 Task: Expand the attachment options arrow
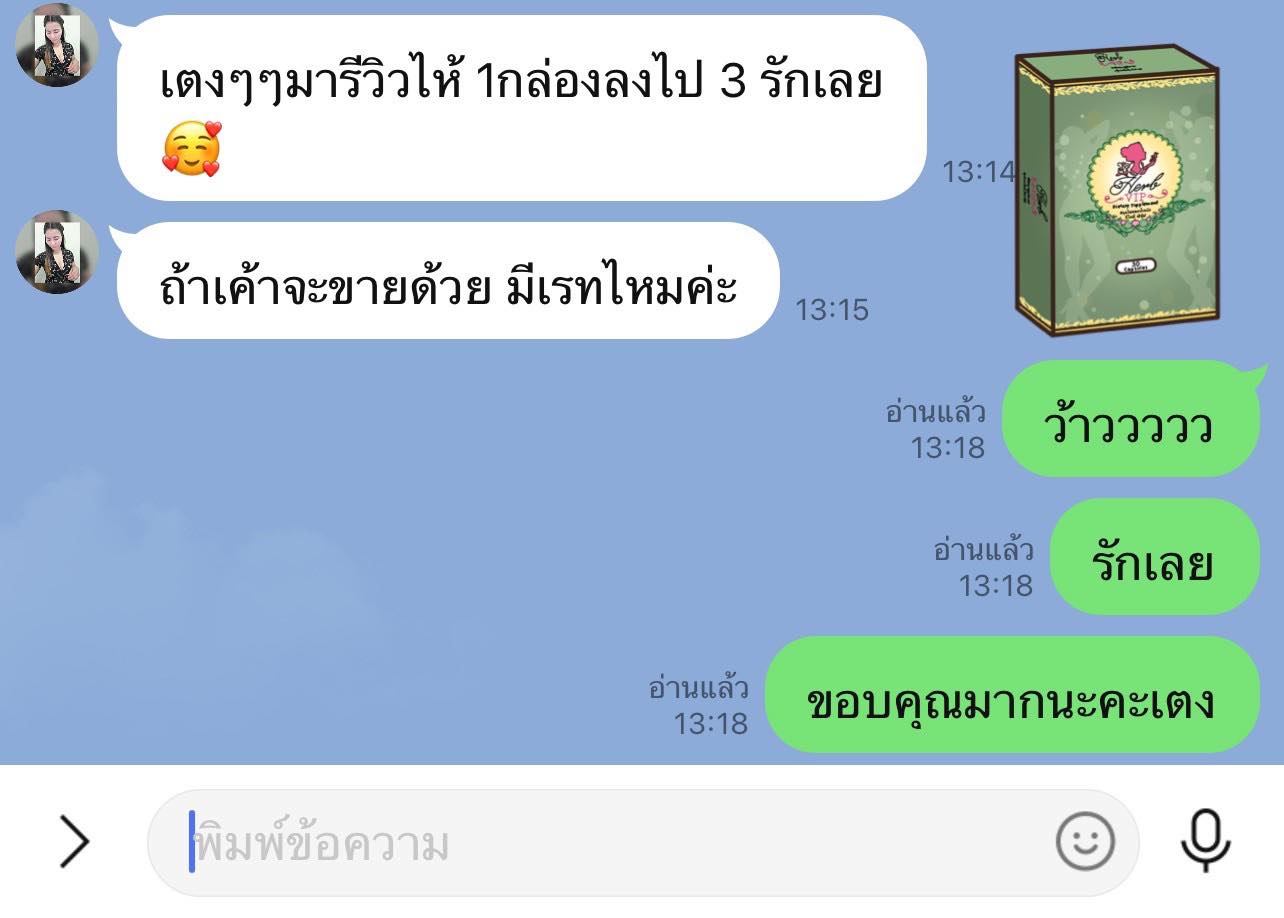coord(74,843)
